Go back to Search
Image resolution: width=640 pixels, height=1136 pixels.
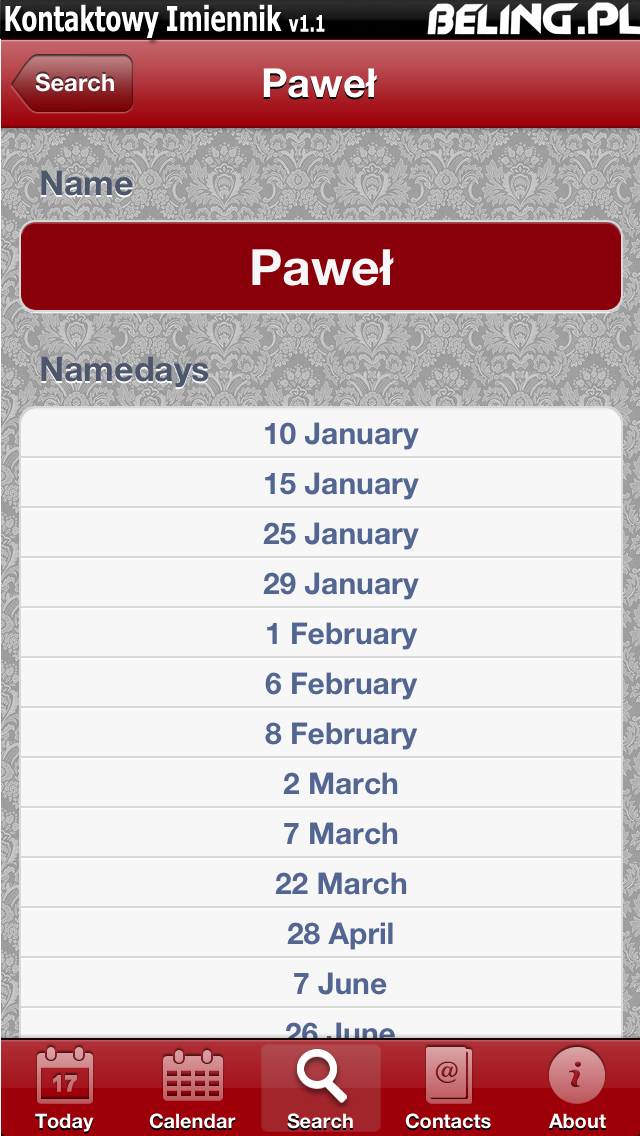[x=72, y=83]
